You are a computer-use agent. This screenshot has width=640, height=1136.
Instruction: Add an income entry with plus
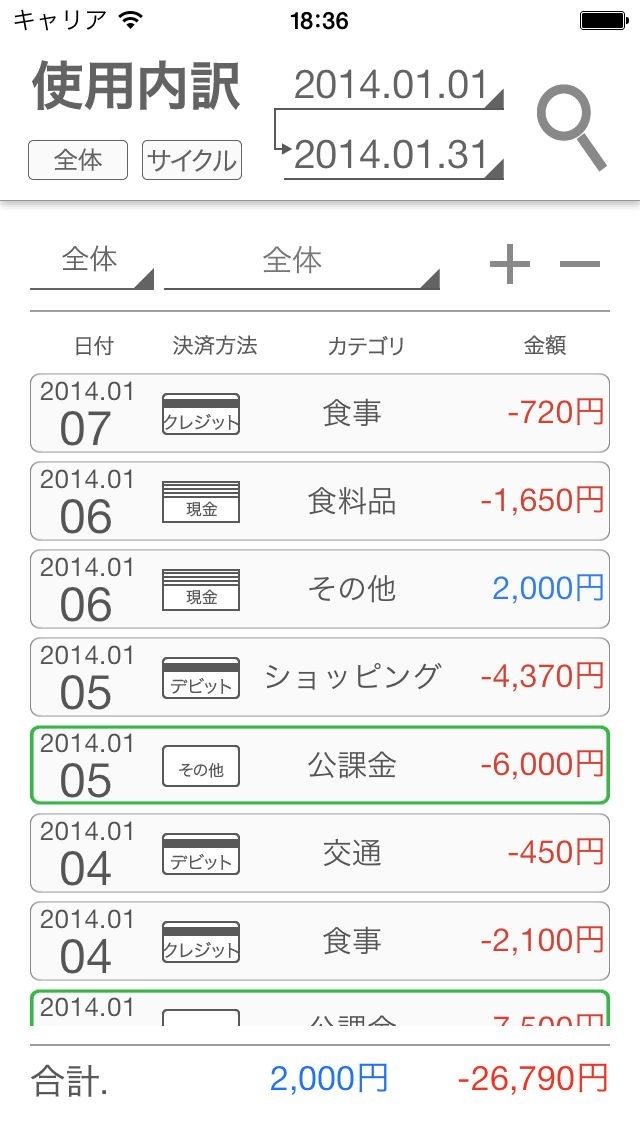(510, 264)
